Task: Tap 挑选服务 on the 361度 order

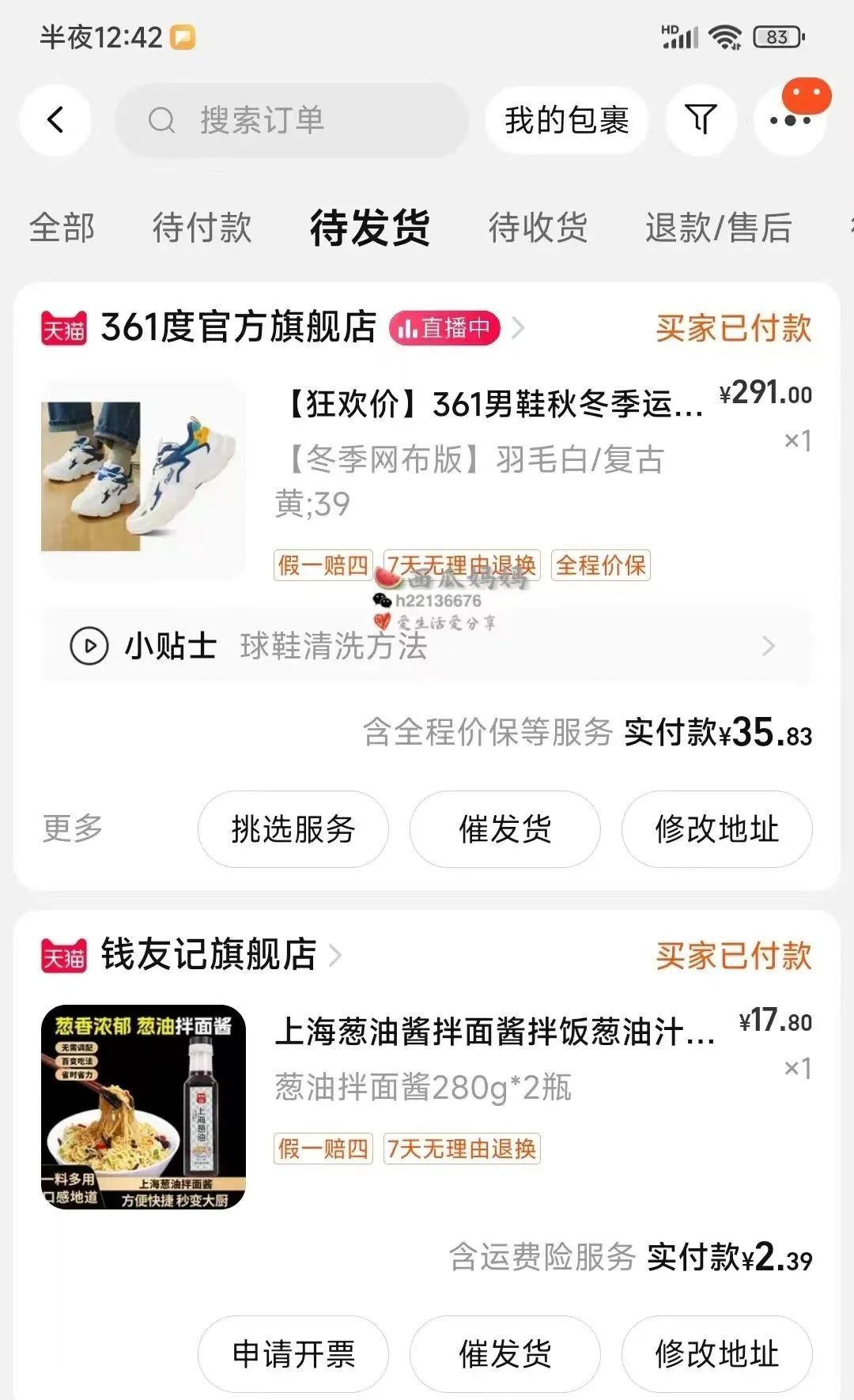Action: (x=293, y=829)
